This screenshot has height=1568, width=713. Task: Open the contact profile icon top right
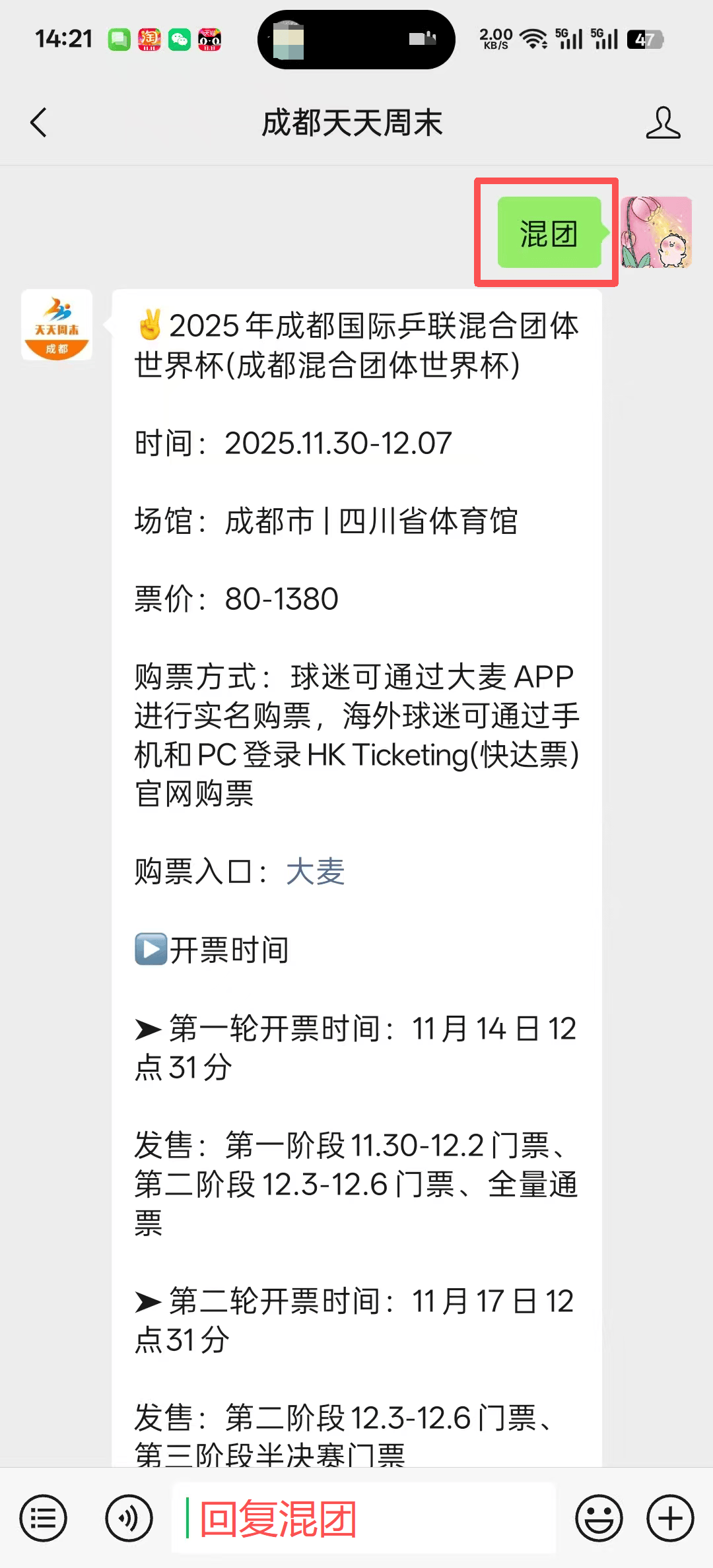pos(664,123)
